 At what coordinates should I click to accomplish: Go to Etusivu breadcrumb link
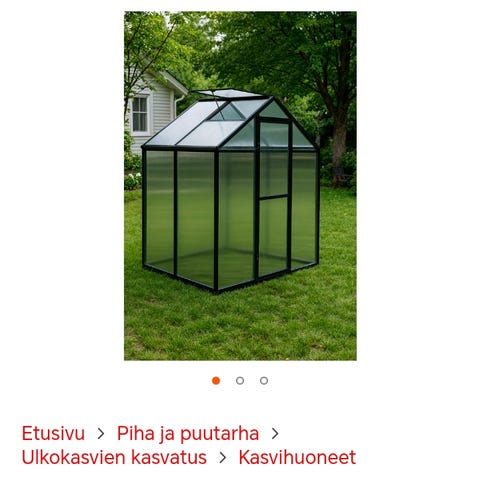click(53, 433)
